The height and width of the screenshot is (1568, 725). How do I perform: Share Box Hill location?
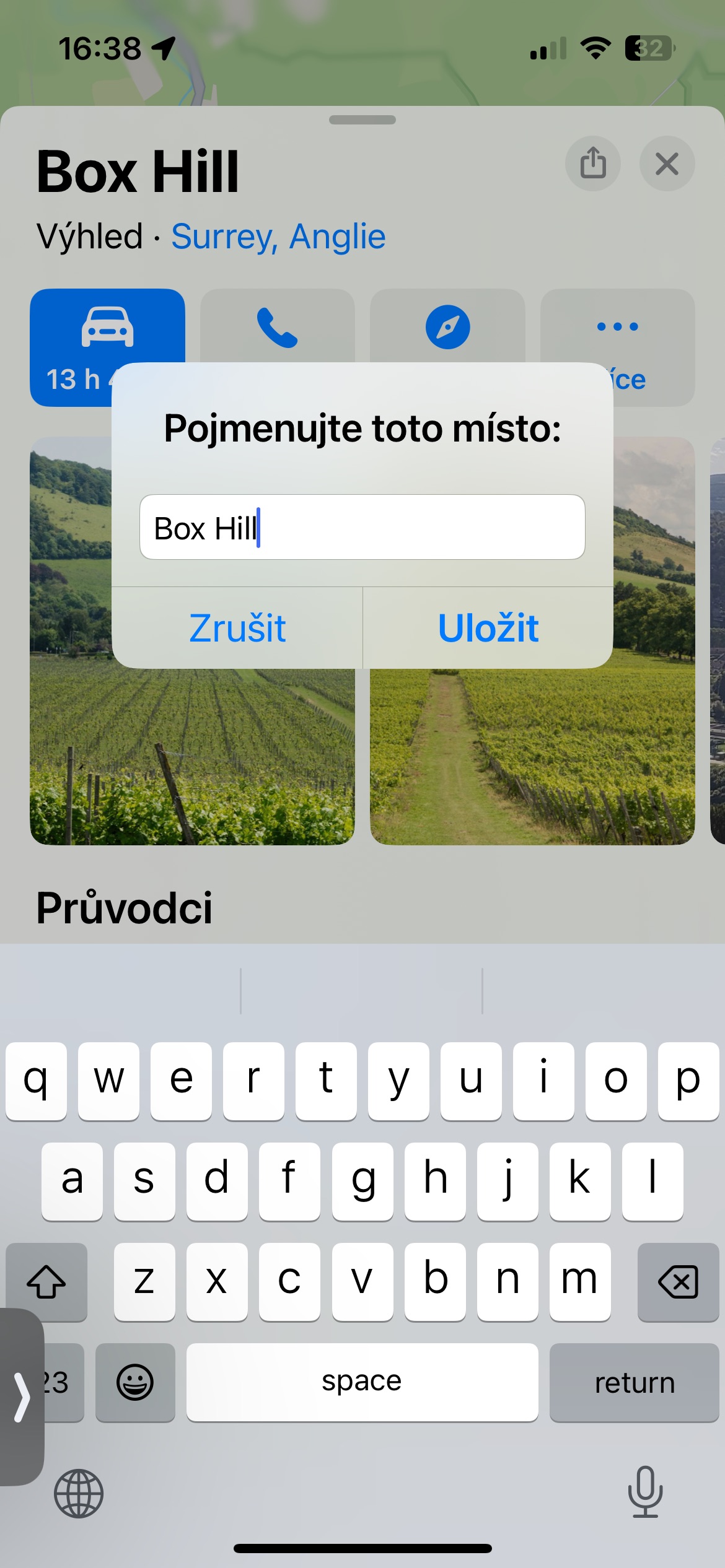[592, 163]
